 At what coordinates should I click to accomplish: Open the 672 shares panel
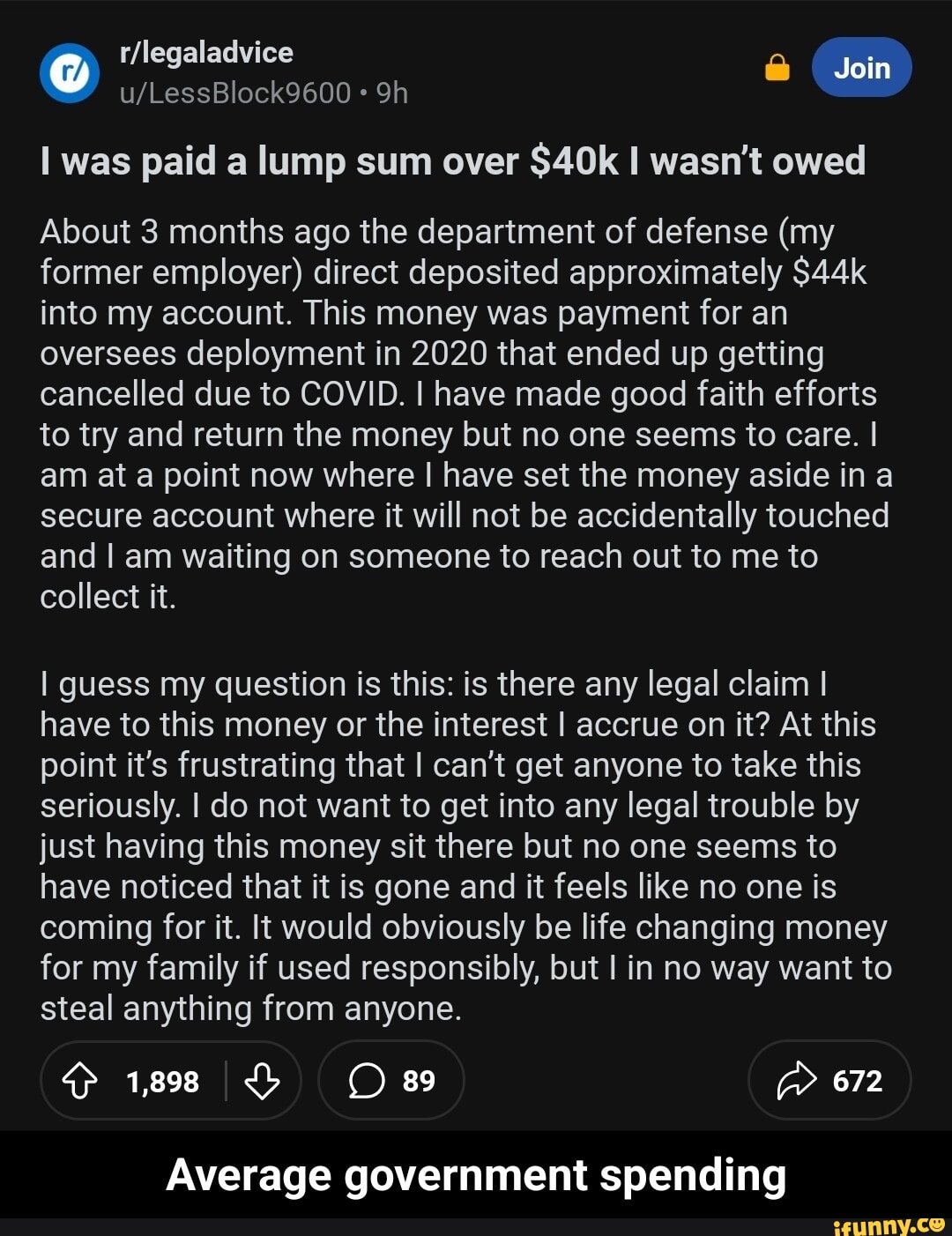[x=829, y=1079]
